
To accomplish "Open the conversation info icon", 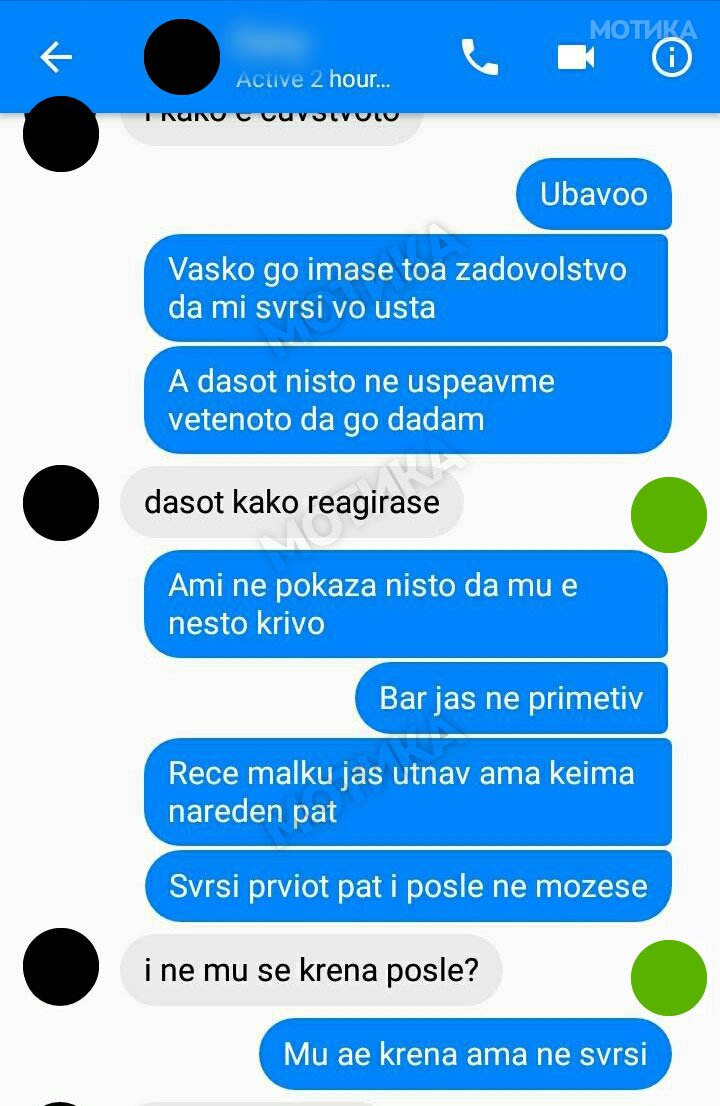I will point(671,58).
